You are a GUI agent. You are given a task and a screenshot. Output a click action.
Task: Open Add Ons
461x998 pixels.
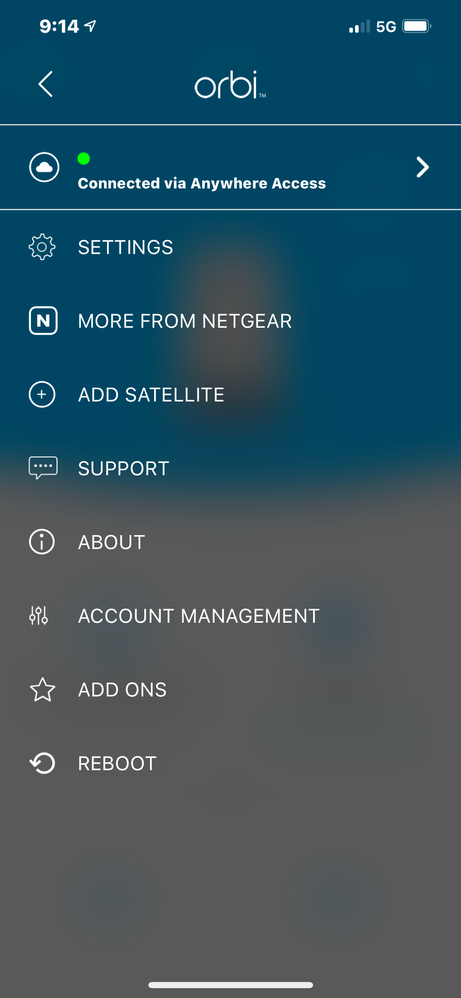click(230, 690)
